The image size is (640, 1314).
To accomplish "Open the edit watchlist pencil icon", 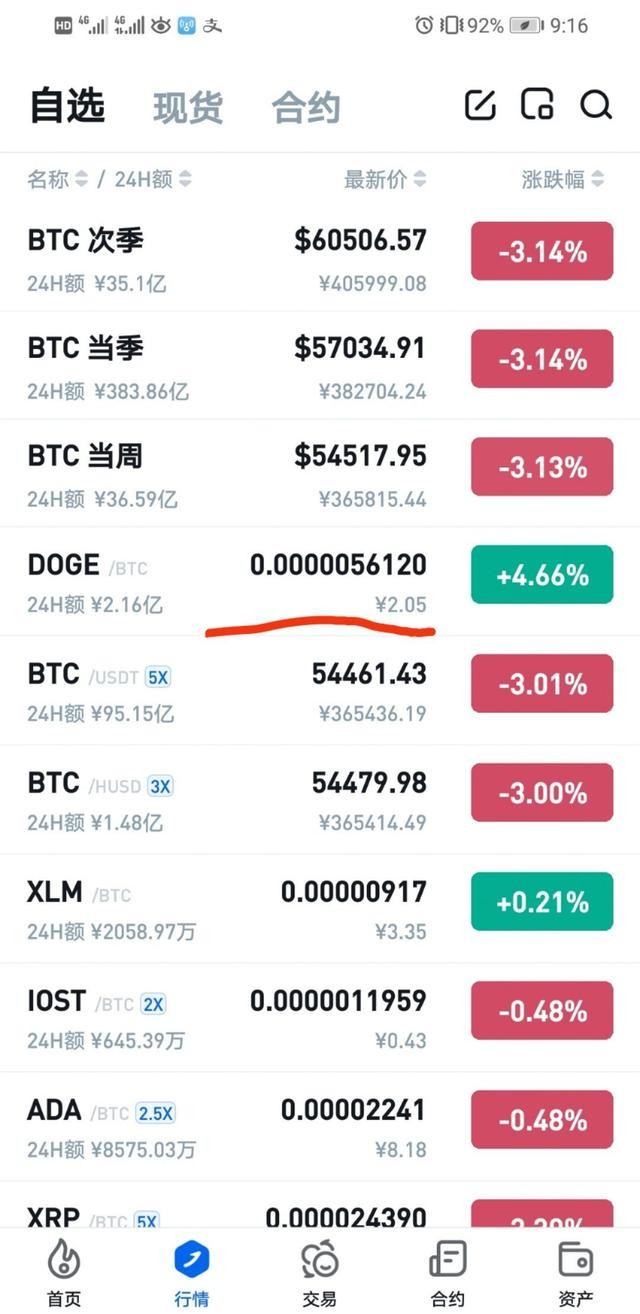I will [481, 105].
